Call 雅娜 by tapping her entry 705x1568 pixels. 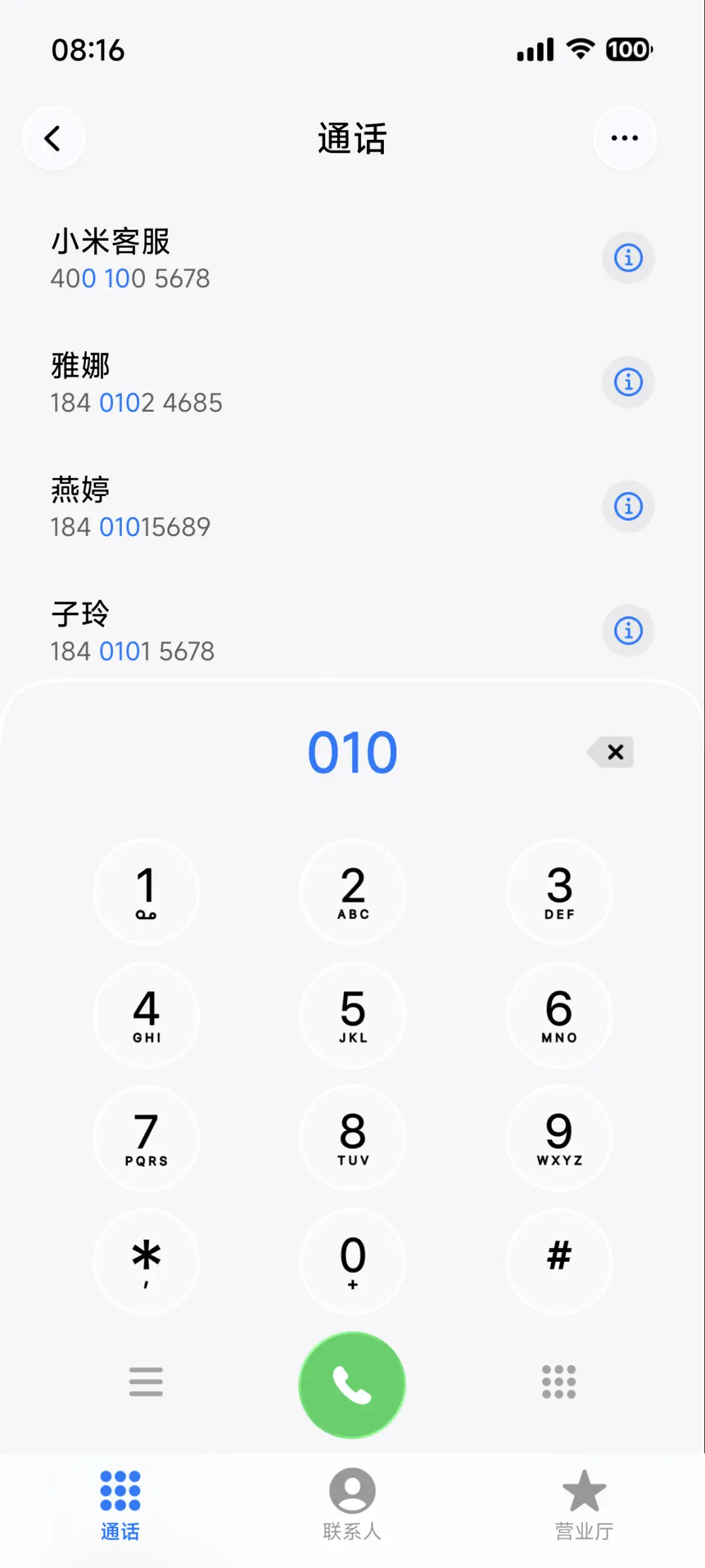(x=196, y=382)
